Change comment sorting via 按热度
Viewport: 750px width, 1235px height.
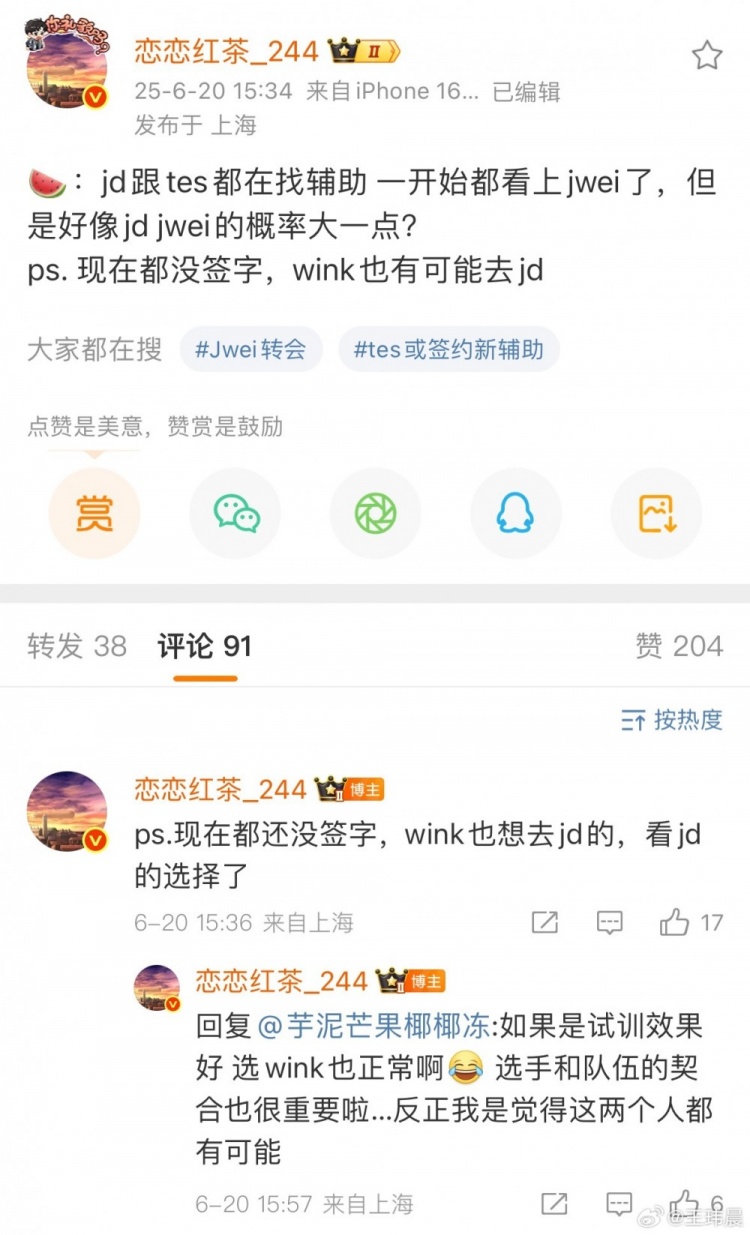click(x=672, y=719)
